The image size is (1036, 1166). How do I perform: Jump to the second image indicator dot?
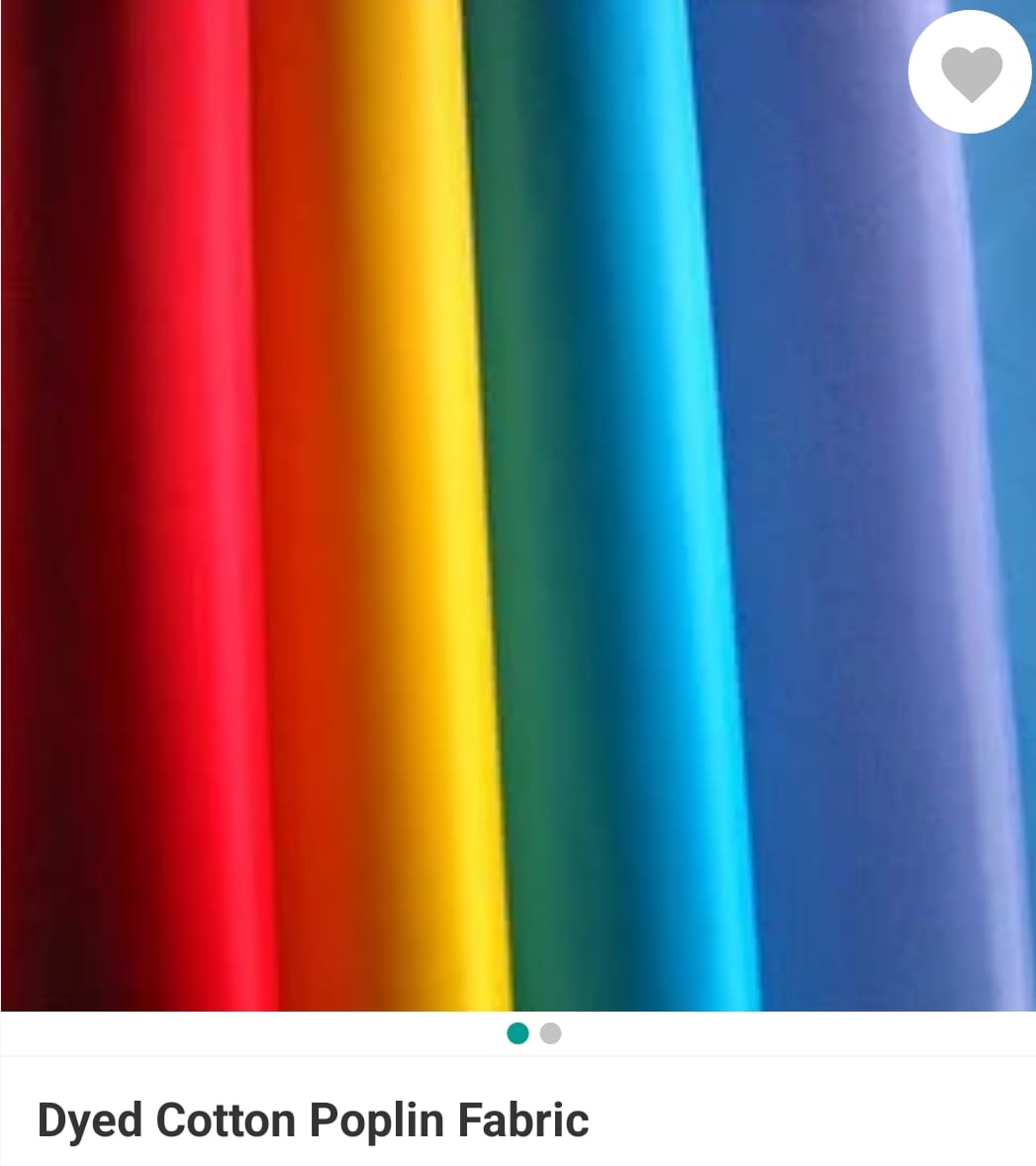tap(551, 1033)
